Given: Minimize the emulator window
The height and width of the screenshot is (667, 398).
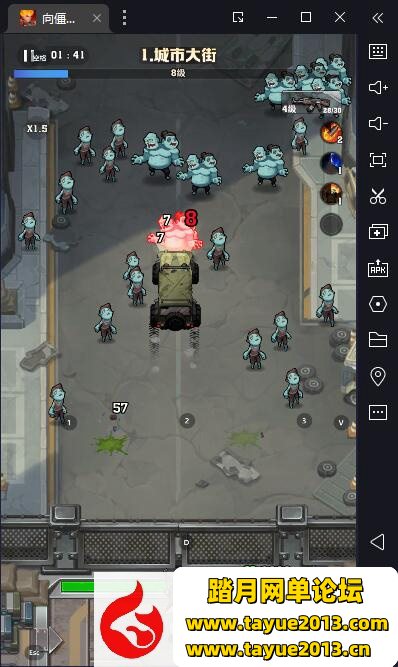Looking at the screenshot, I should [x=272, y=17].
